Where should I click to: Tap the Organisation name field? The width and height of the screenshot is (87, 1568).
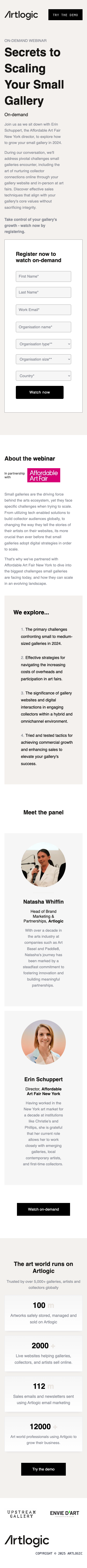[x=43, y=327]
